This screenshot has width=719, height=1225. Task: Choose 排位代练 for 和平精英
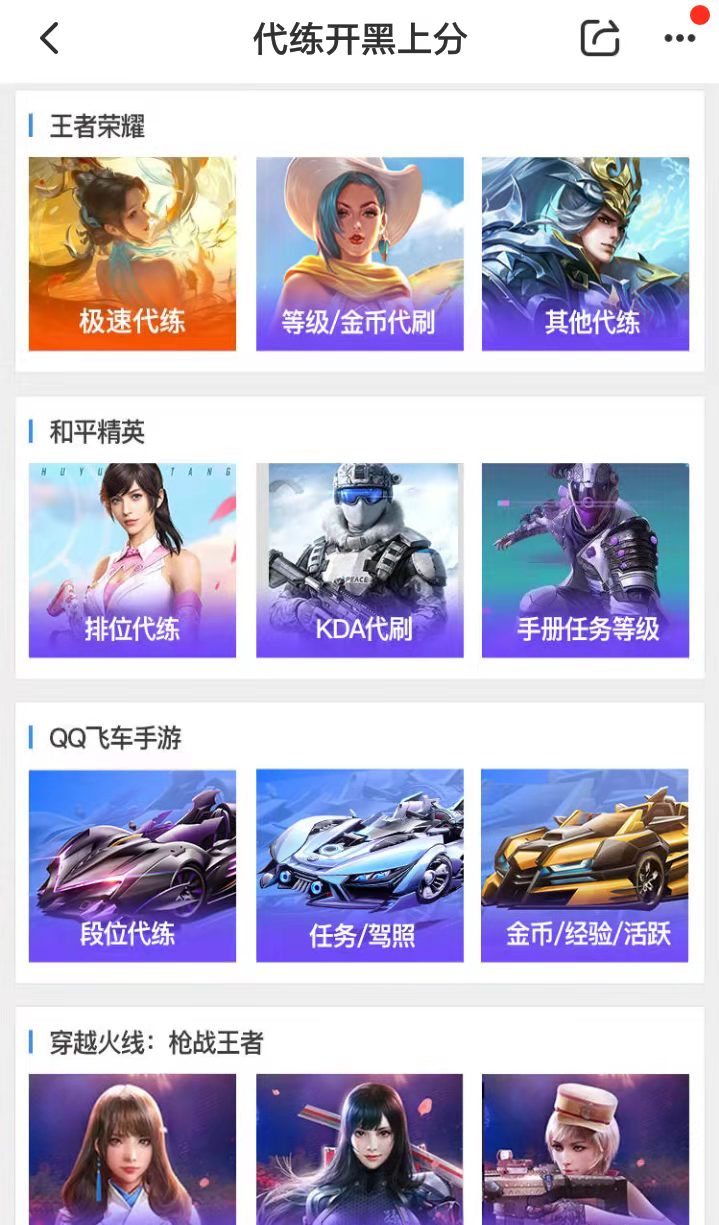[x=132, y=560]
